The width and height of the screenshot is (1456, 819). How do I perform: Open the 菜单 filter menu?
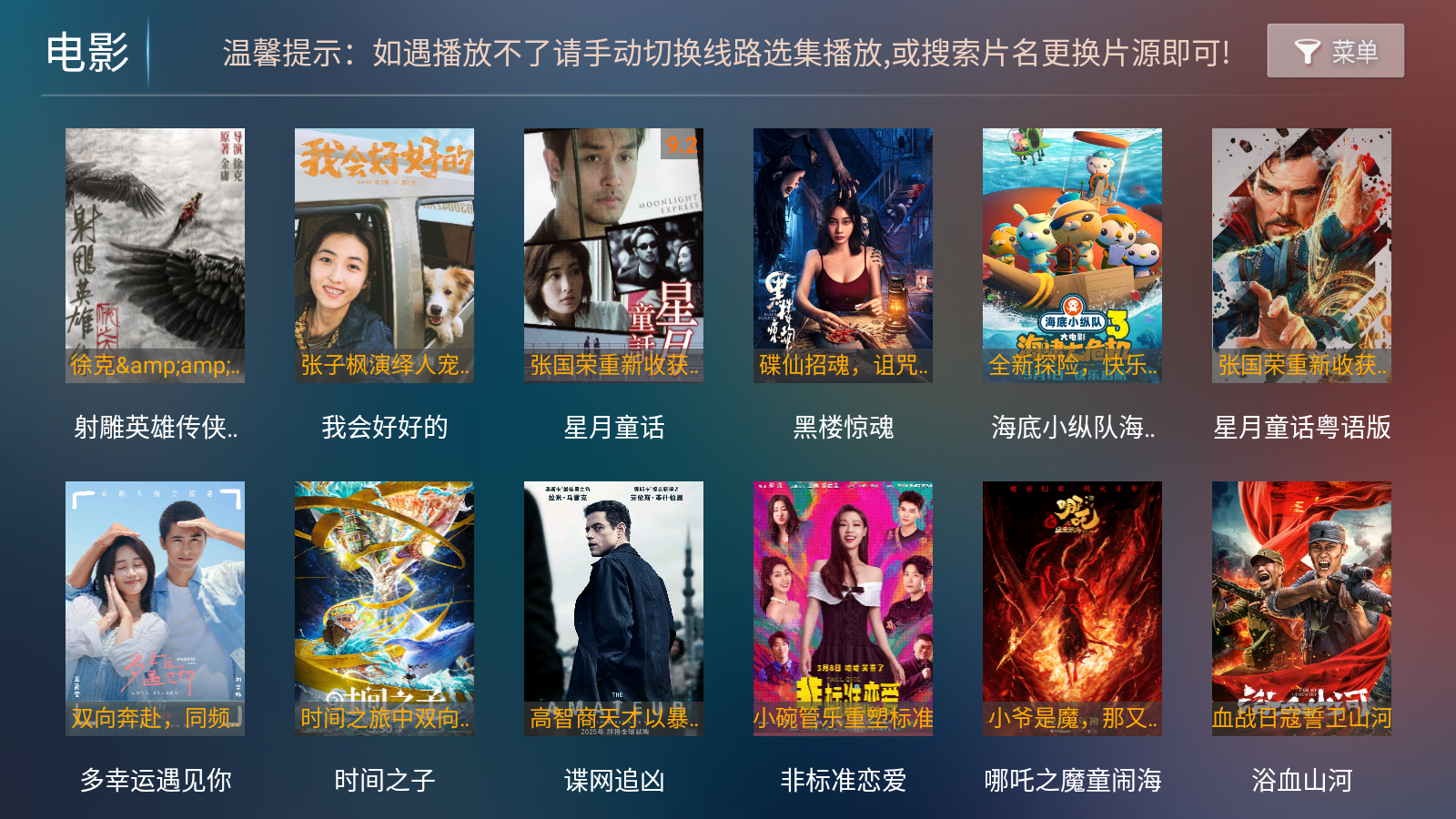(x=1335, y=51)
